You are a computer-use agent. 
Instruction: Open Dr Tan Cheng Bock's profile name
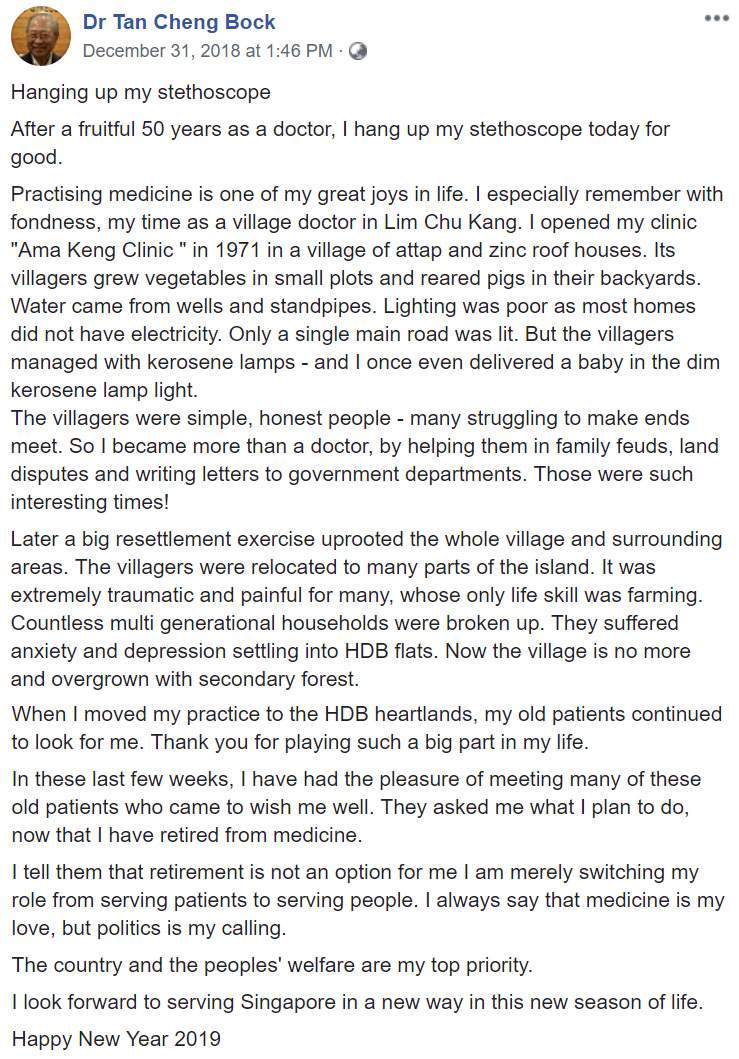[179, 21]
